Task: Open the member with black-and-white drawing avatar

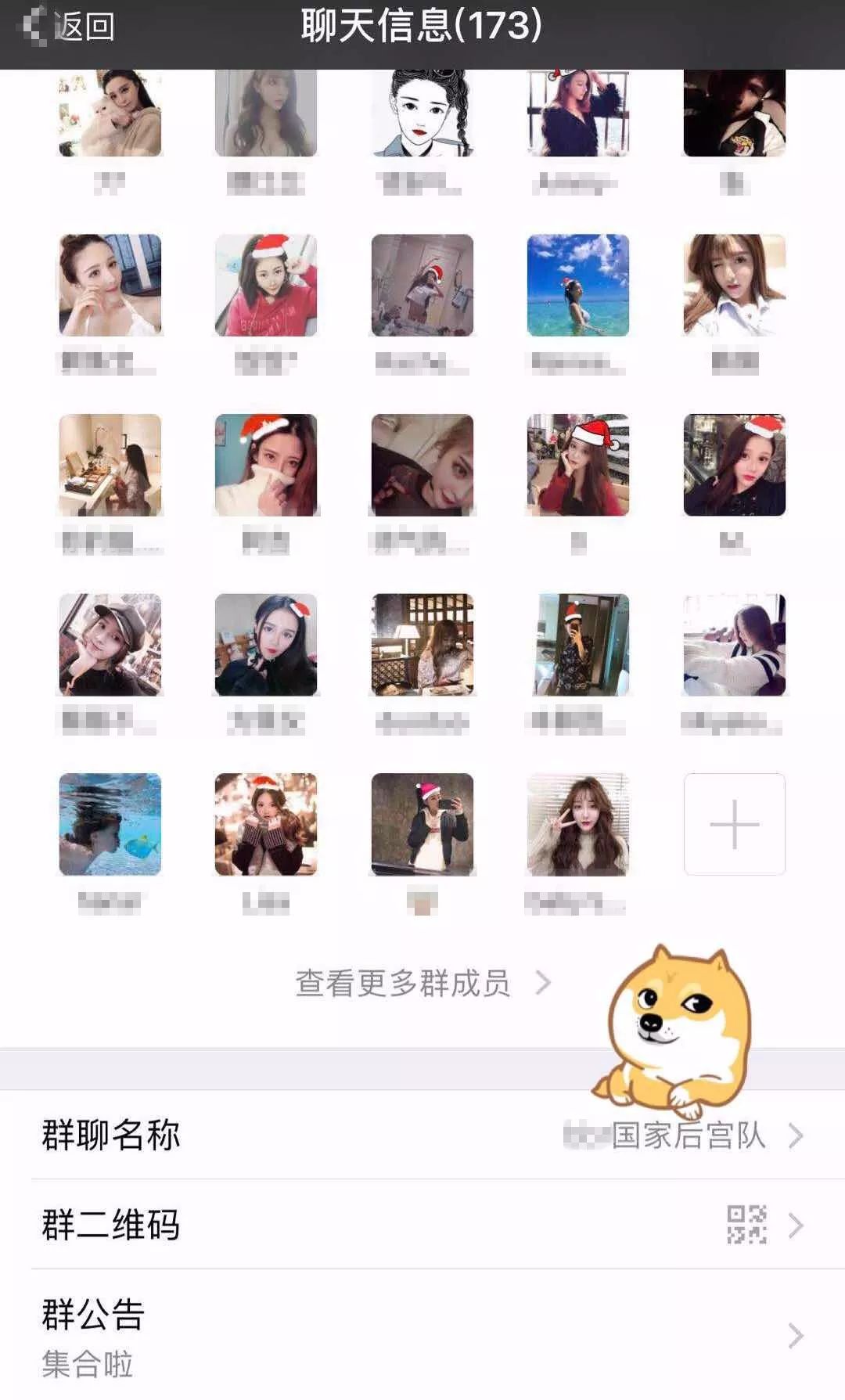Action: point(422,112)
